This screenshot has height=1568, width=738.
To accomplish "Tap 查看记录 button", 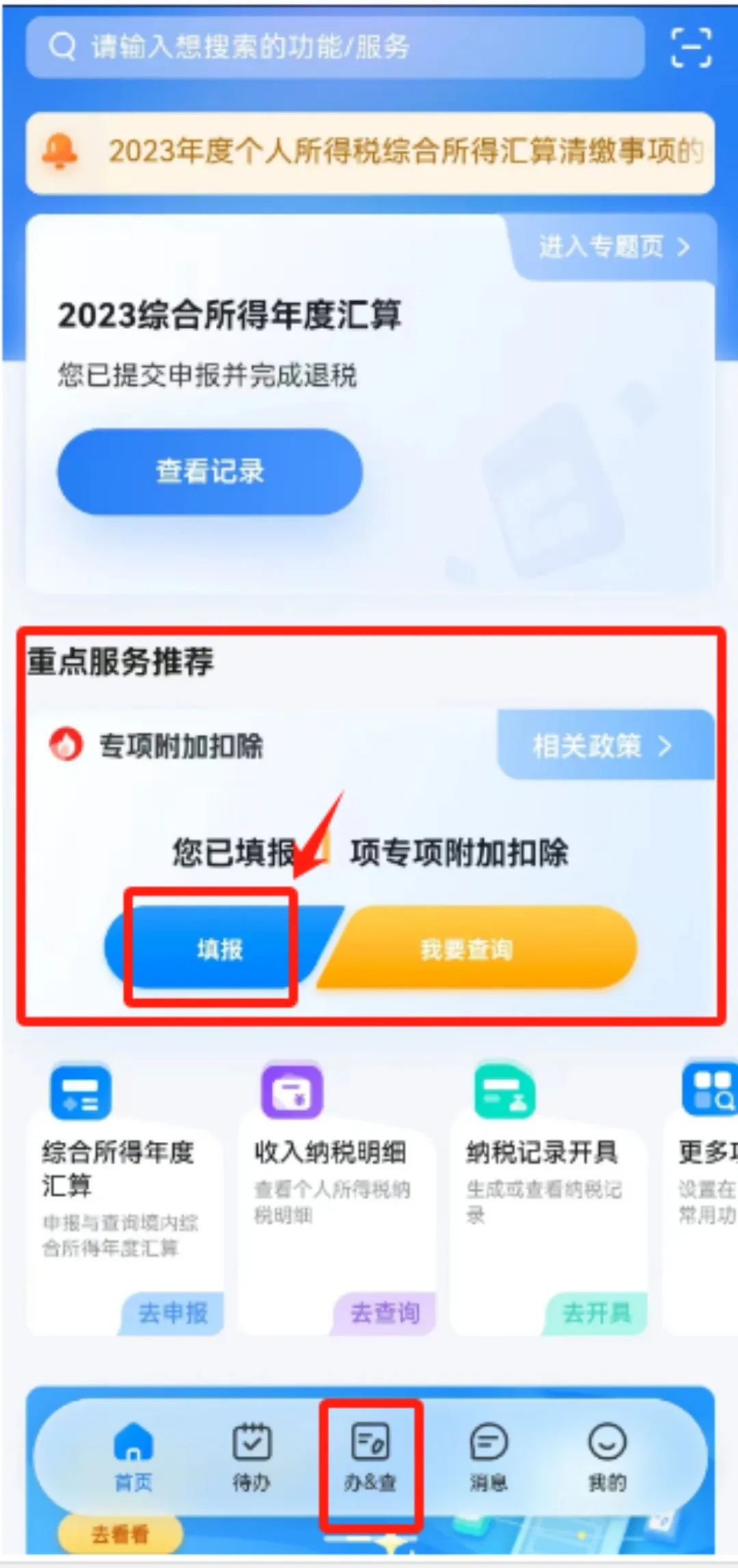I will click(209, 471).
